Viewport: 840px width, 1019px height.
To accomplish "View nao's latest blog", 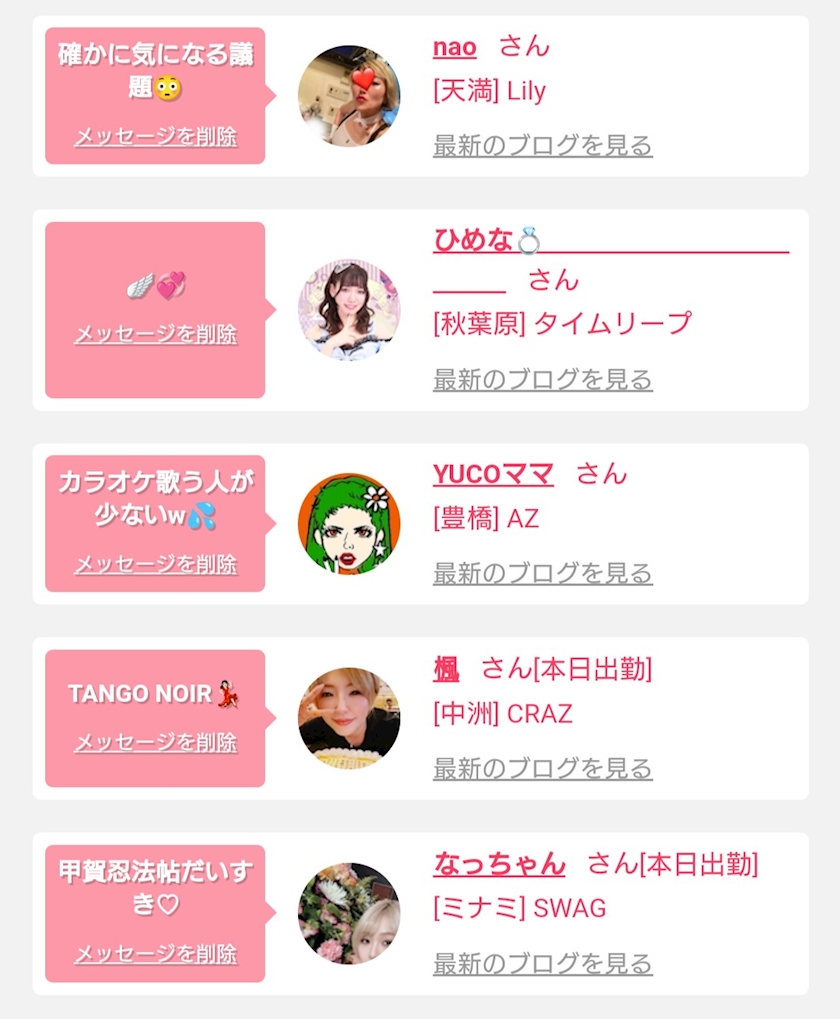I will coord(542,146).
